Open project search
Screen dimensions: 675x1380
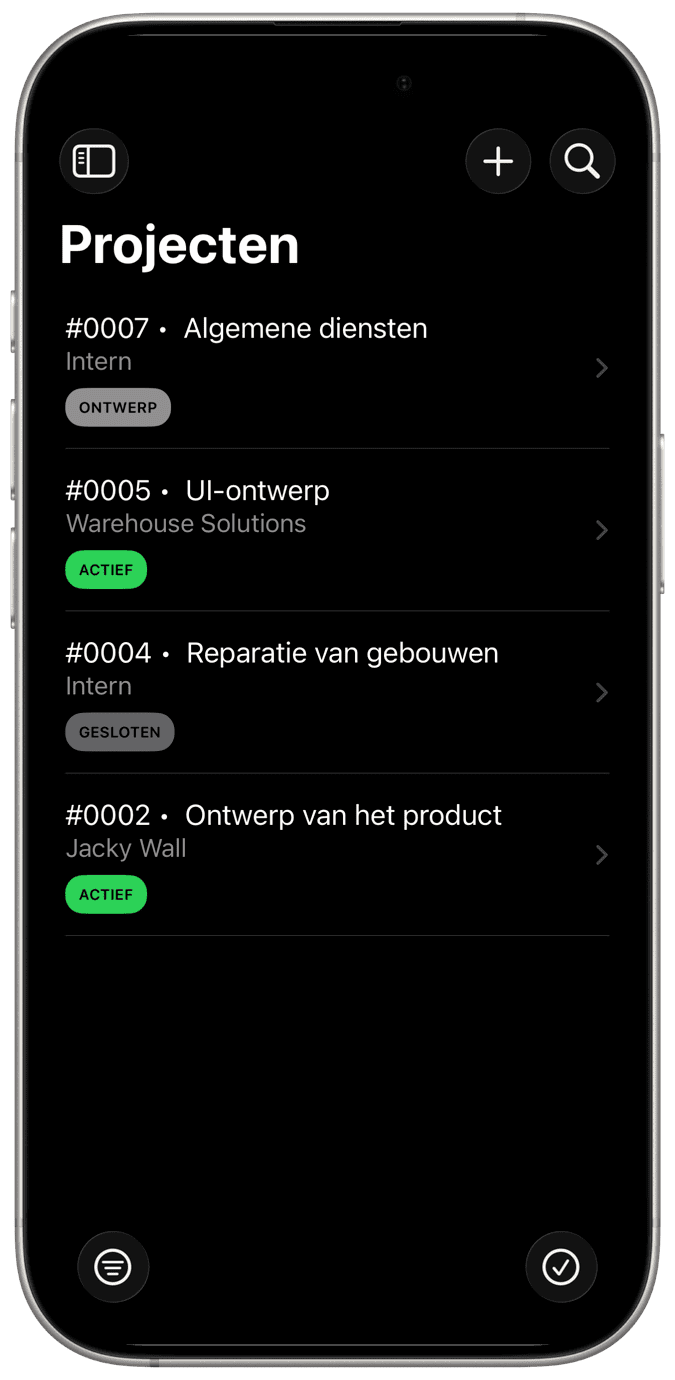tap(582, 161)
